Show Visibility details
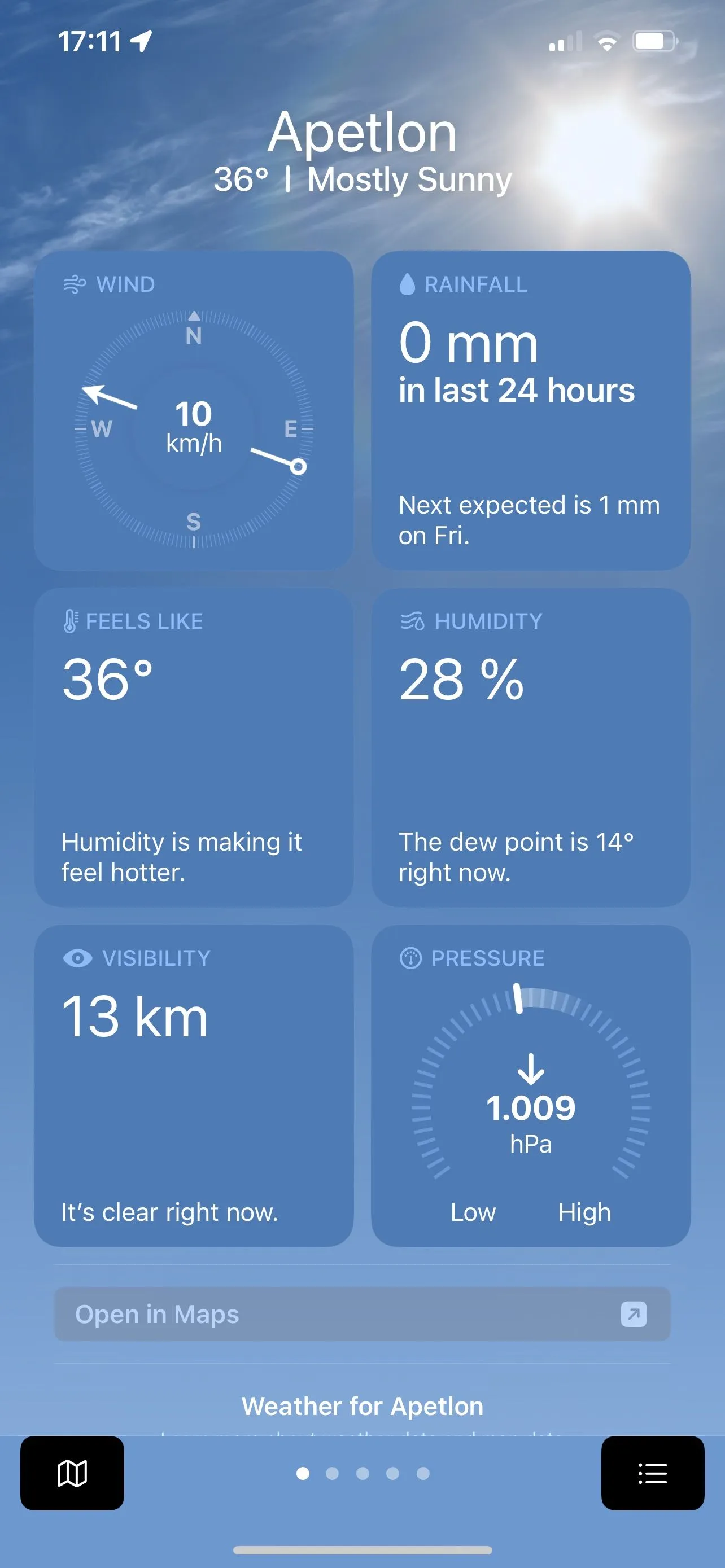 coord(194,1085)
